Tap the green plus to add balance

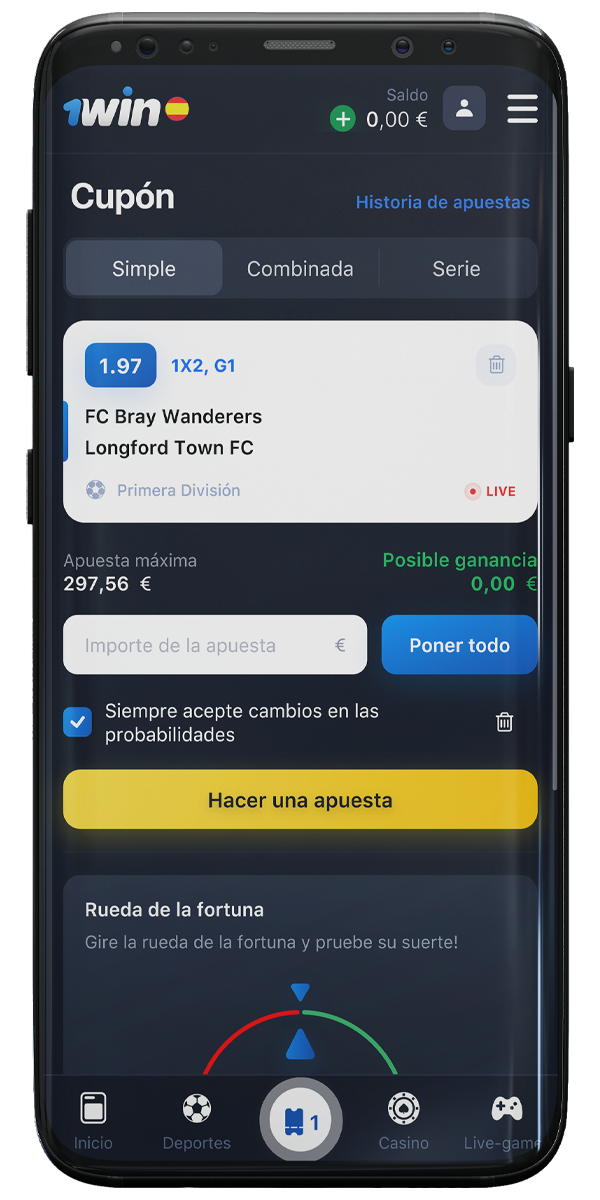(x=343, y=120)
